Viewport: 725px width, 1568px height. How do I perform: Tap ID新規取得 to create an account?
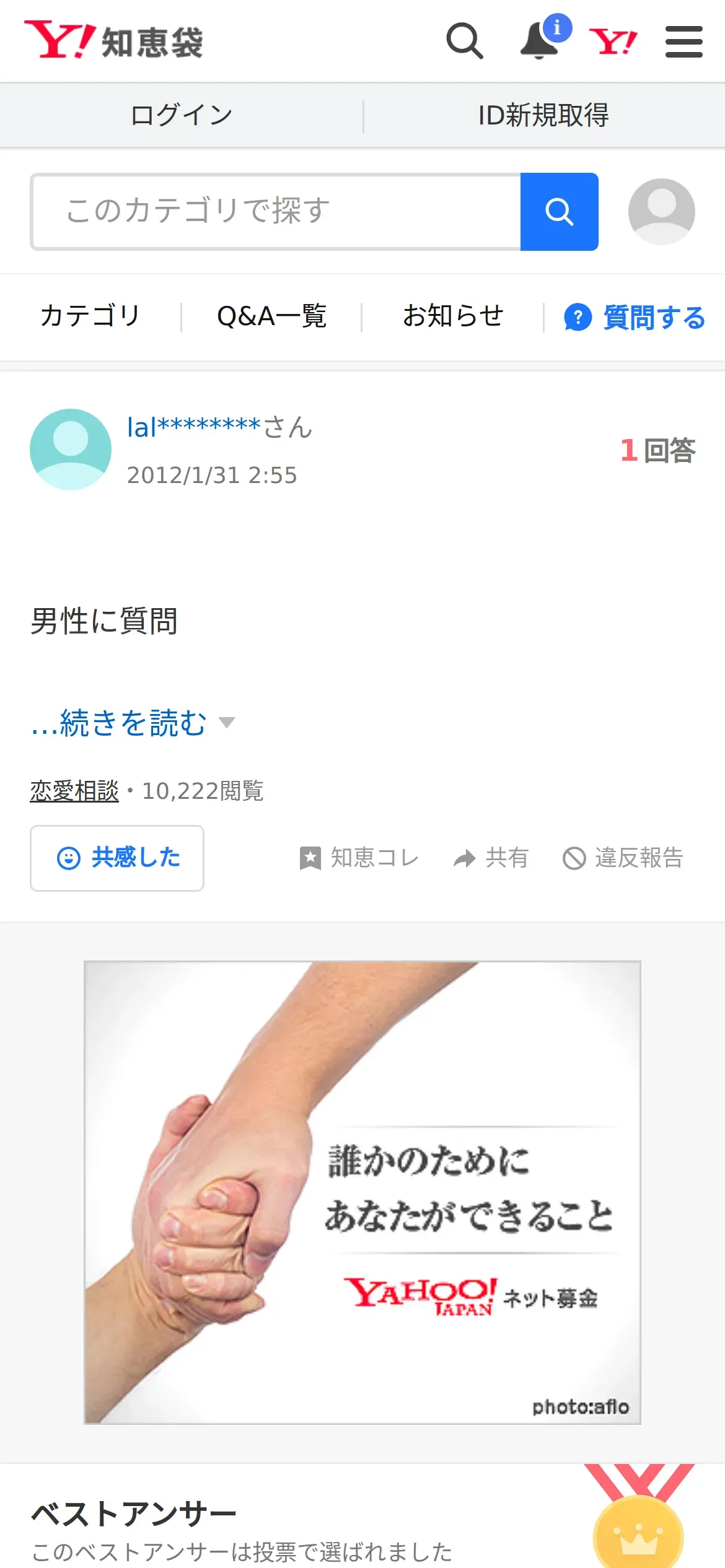click(x=543, y=115)
